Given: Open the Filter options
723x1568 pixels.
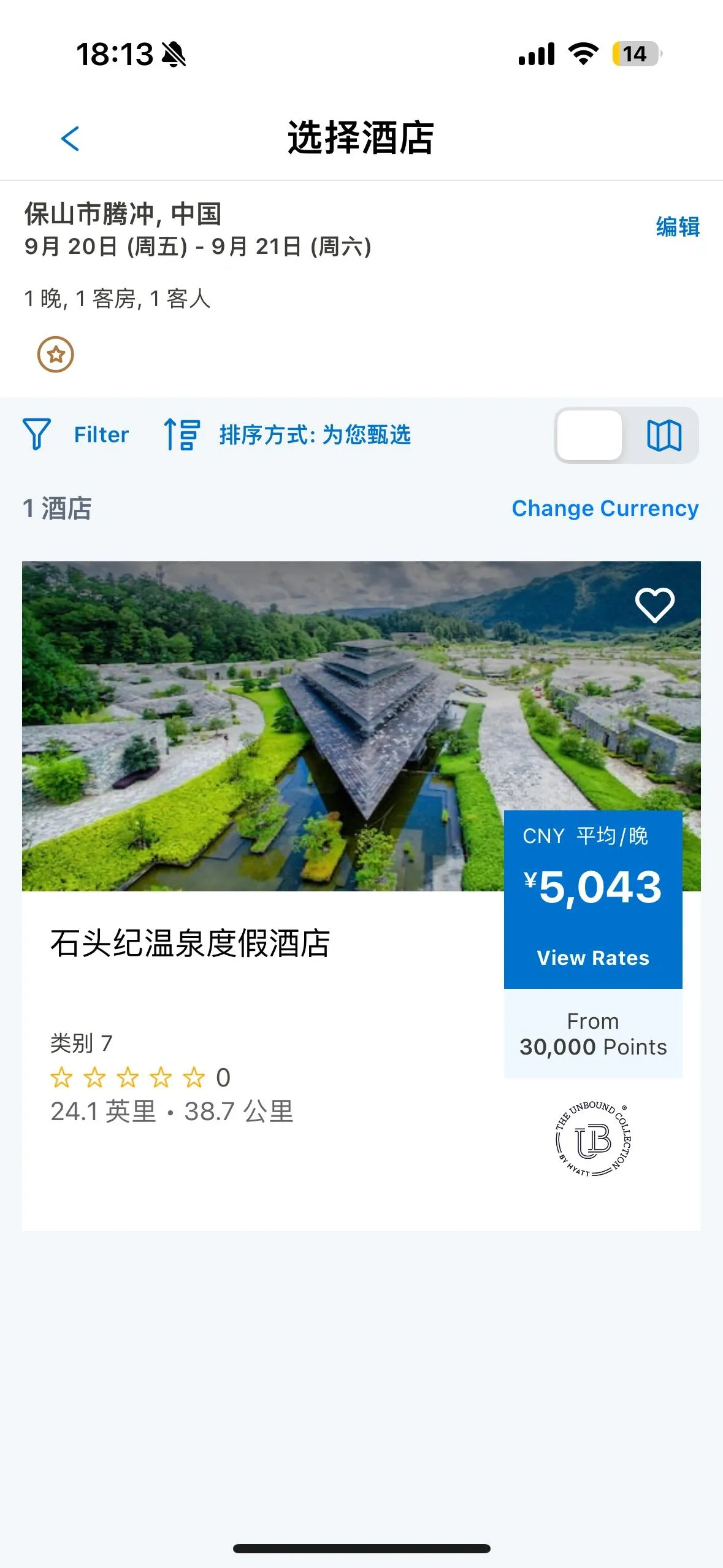Looking at the screenshot, I should pyautogui.click(x=76, y=435).
